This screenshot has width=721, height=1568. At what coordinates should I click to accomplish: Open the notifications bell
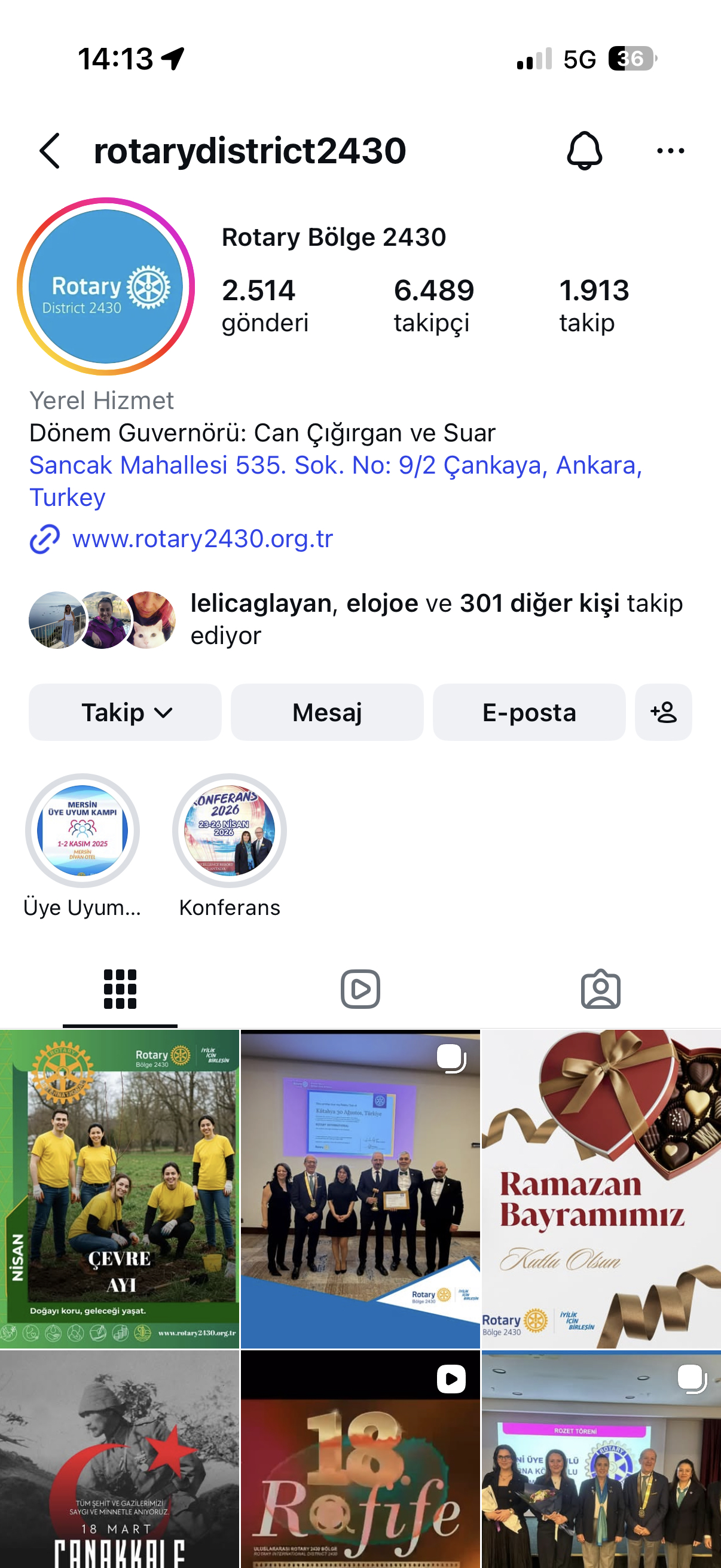coord(584,150)
